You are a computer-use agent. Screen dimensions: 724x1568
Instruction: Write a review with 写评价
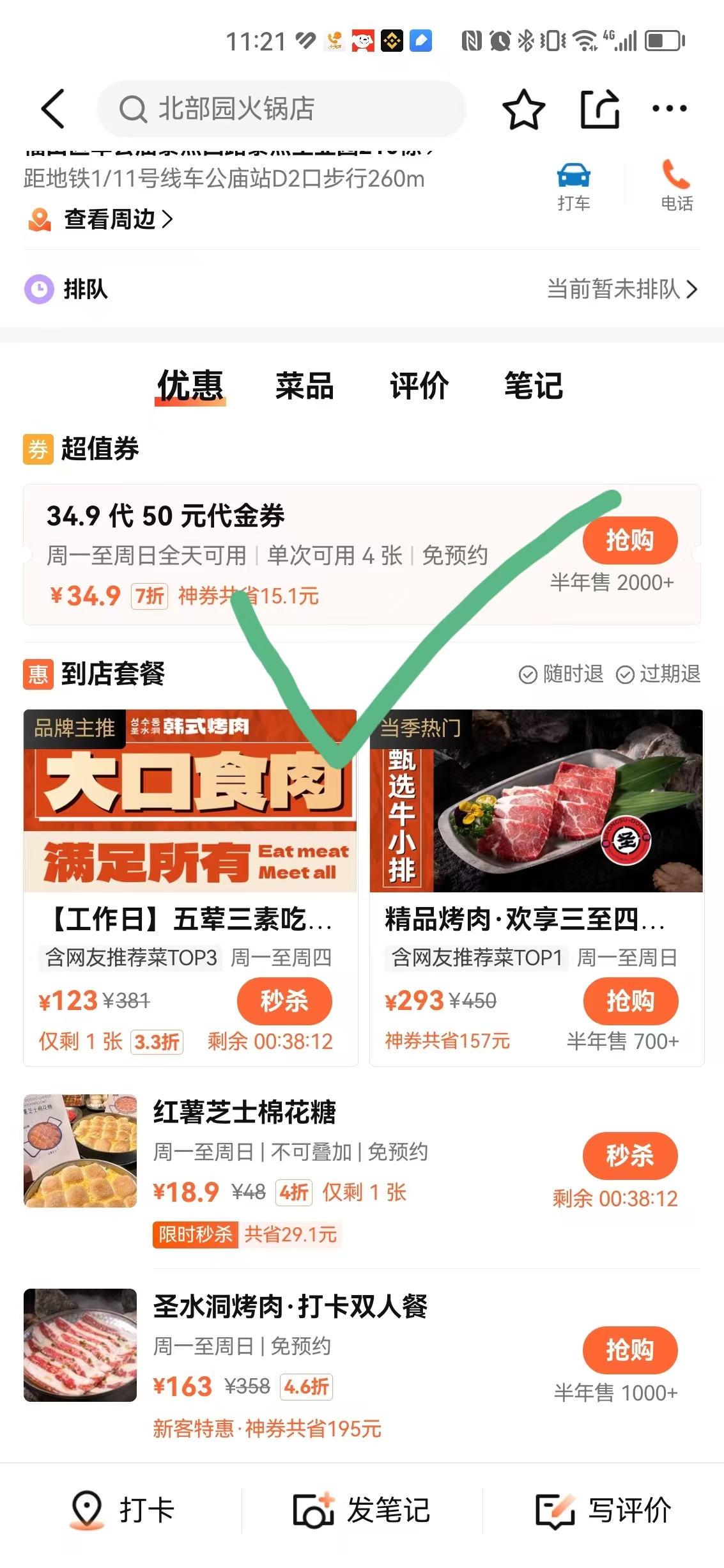[x=603, y=1510]
